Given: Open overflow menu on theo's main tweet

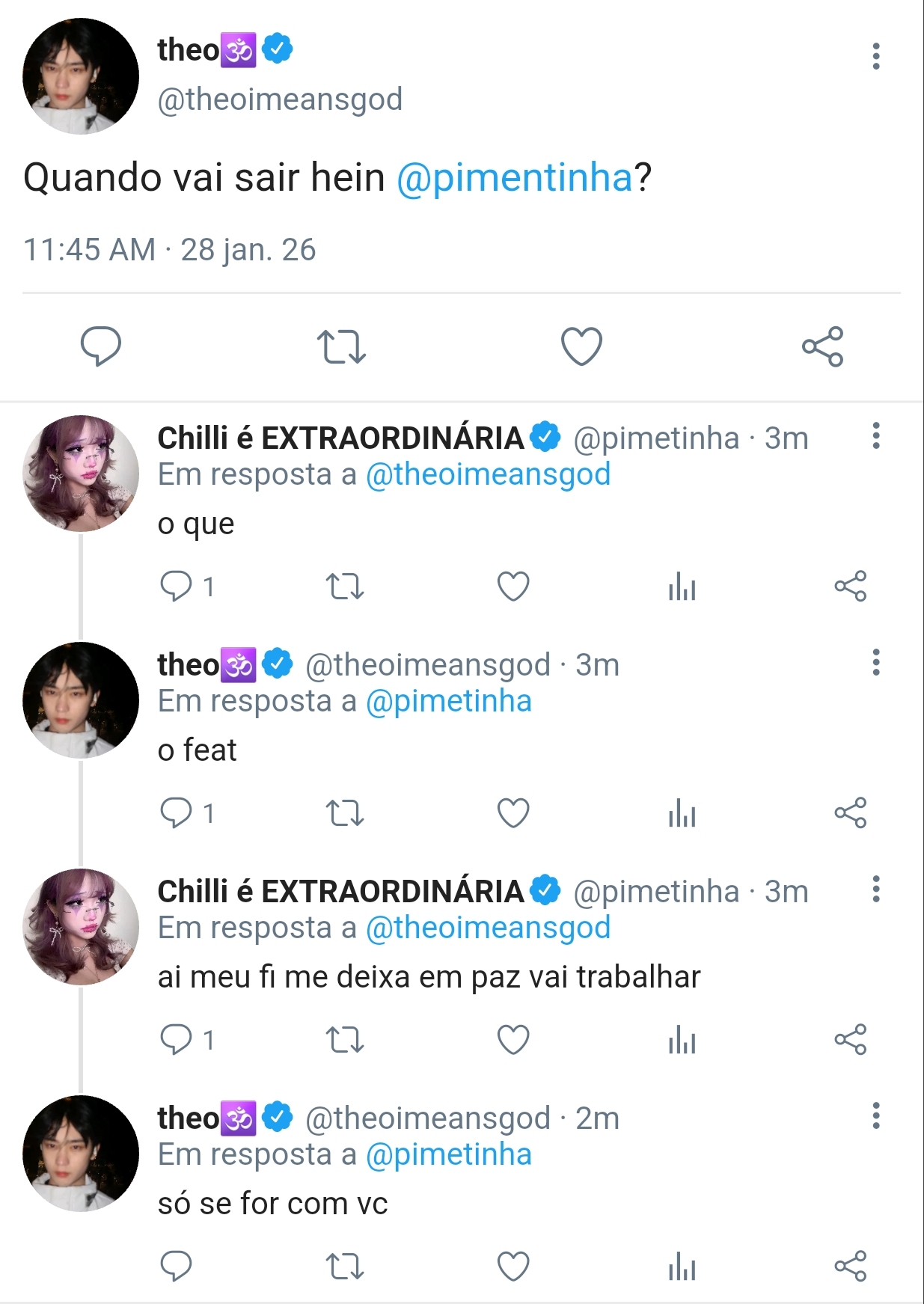Looking at the screenshot, I should tap(875, 56).
